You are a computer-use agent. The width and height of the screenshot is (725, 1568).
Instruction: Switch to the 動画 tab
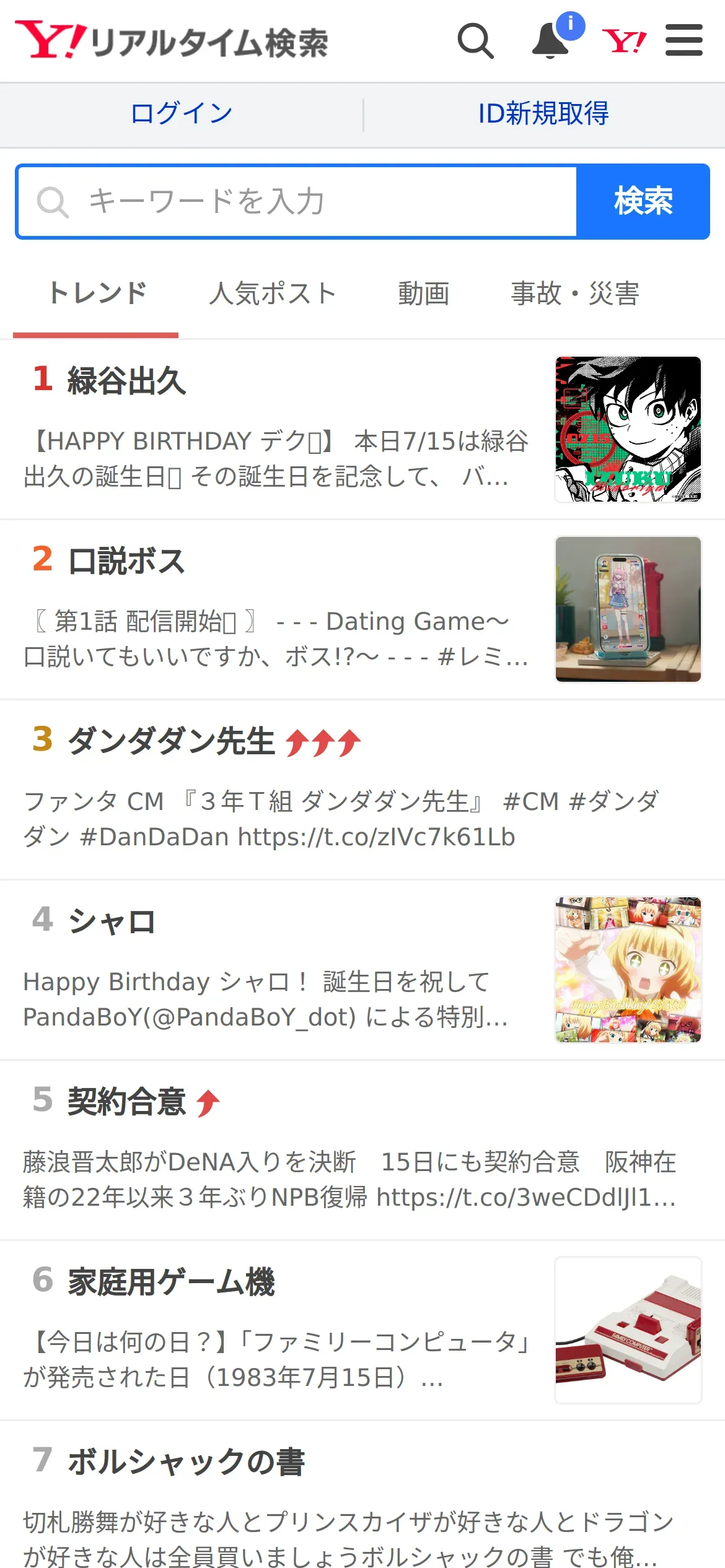click(x=423, y=294)
